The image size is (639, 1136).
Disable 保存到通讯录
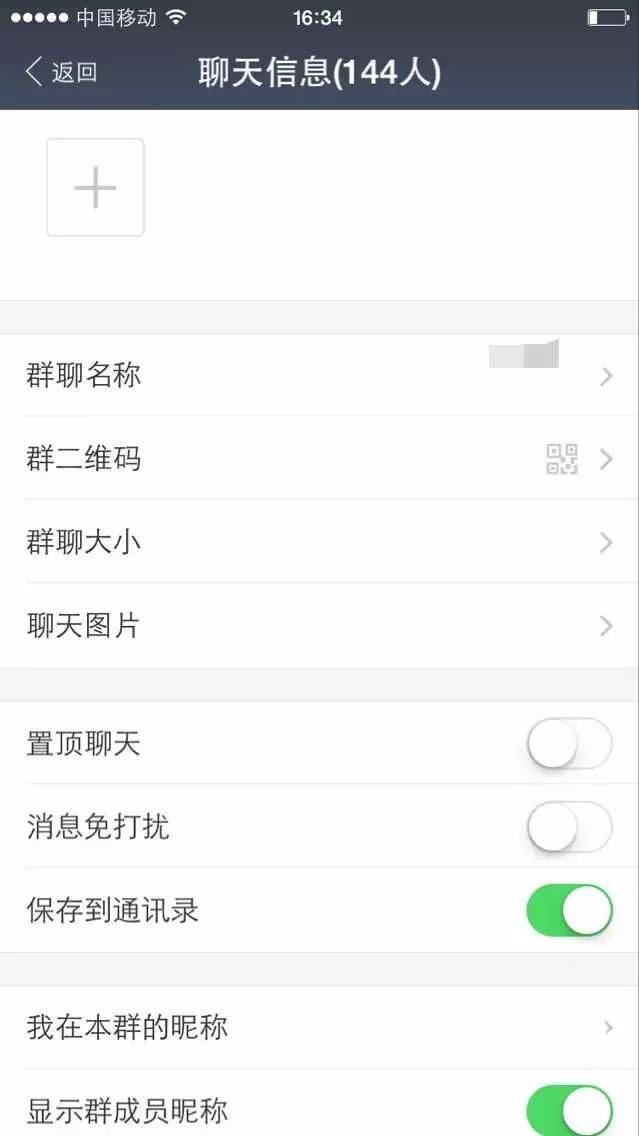pos(568,910)
